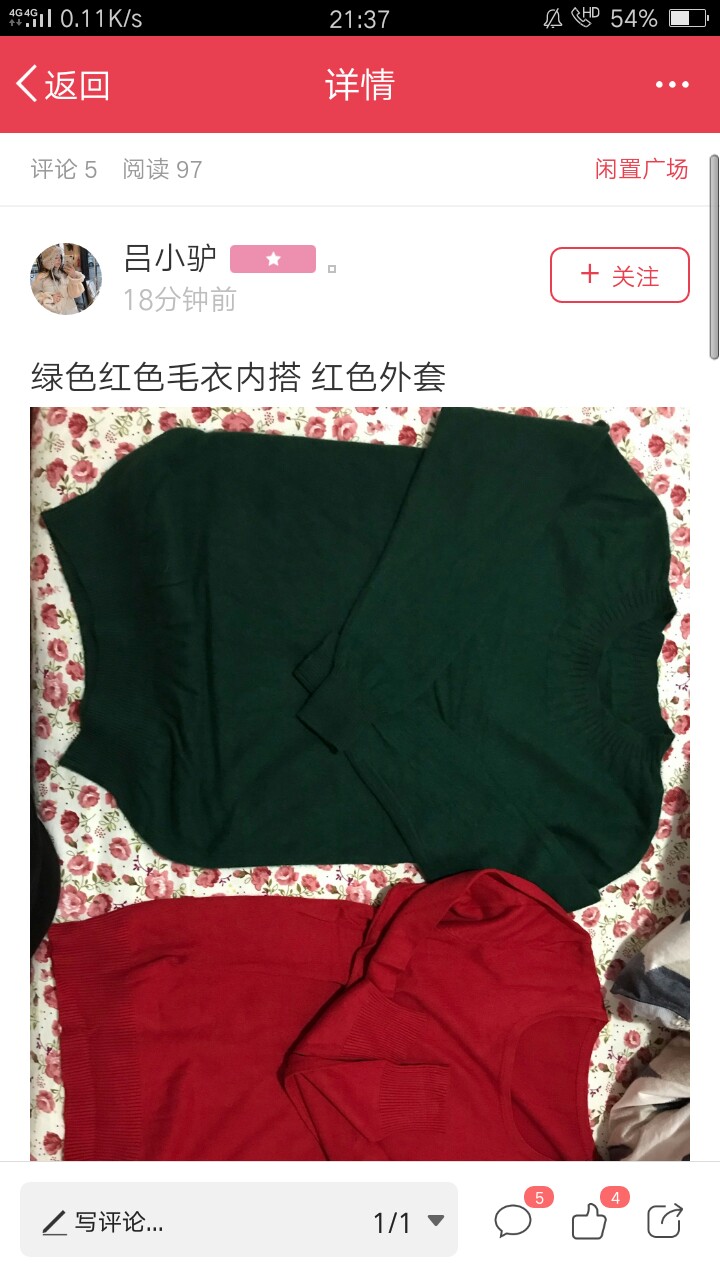Image resolution: width=720 pixels, height=1280 pixels.
Task: Follow 吕小驴 with the 关注 button
Action: (x=619, y=275)
